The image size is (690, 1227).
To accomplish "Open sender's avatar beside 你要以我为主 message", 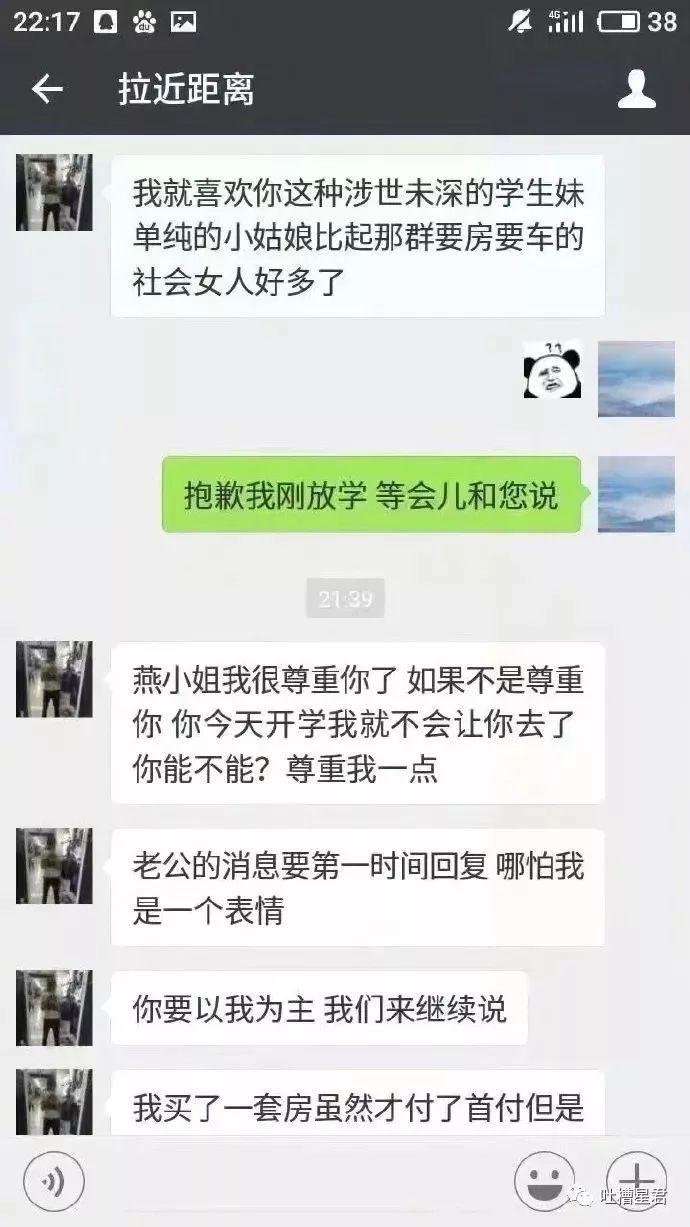I will tap(54, 1008).
